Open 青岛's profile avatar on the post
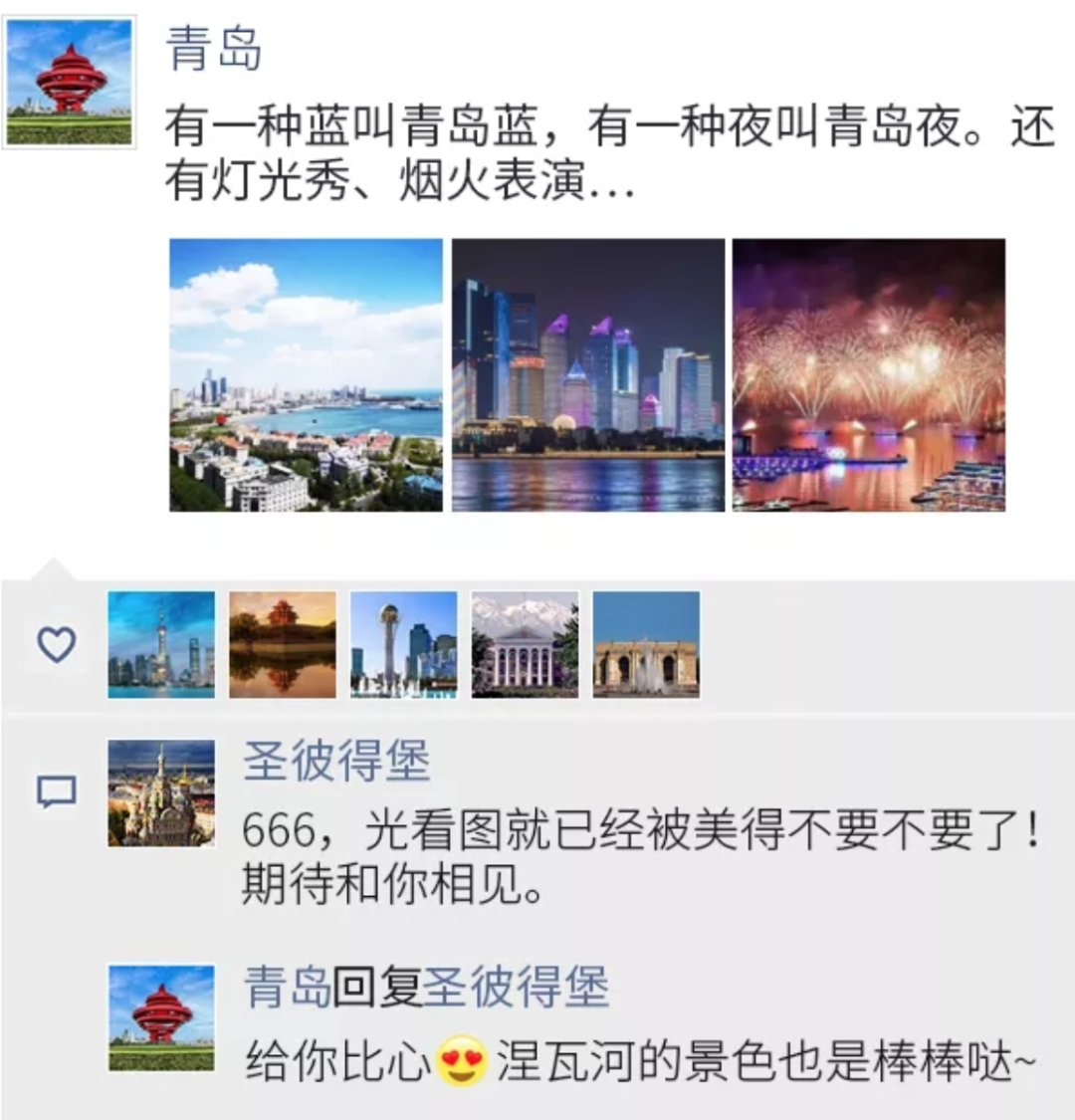 (x=70, y=82)
